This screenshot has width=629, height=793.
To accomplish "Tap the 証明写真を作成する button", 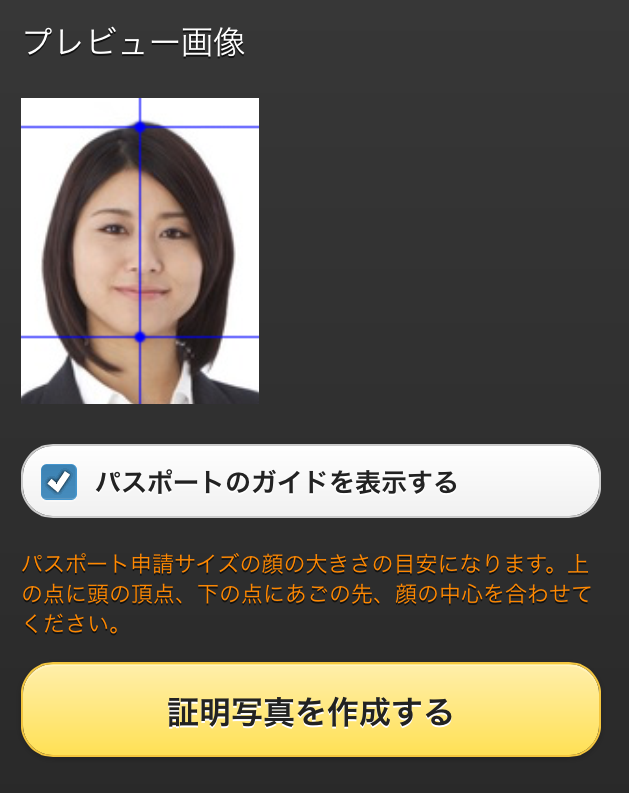I will pyautogui.click(x=310, y=711).
